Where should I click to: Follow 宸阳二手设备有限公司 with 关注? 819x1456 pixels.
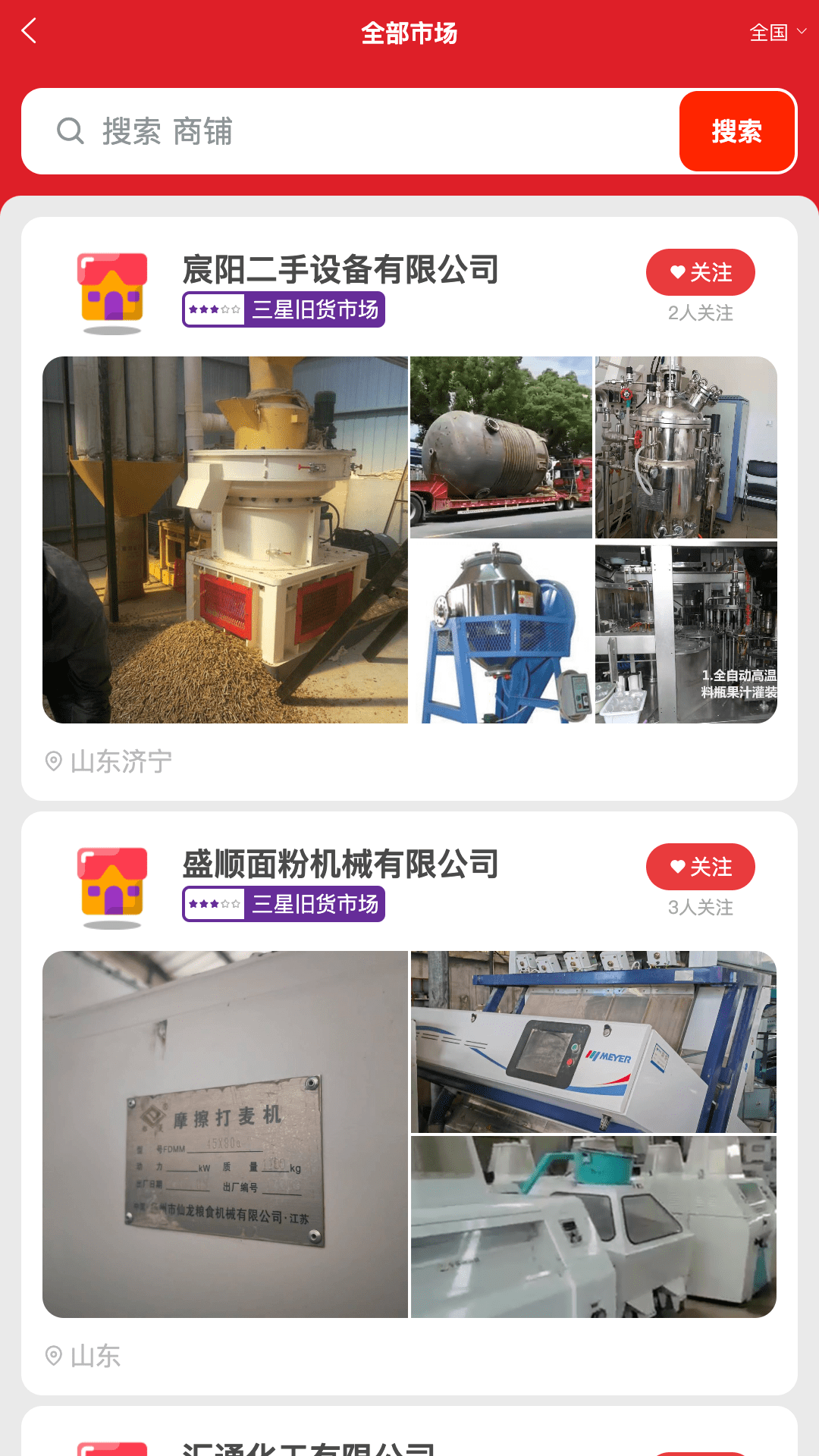pyautogui.click(x=700, y=272)
